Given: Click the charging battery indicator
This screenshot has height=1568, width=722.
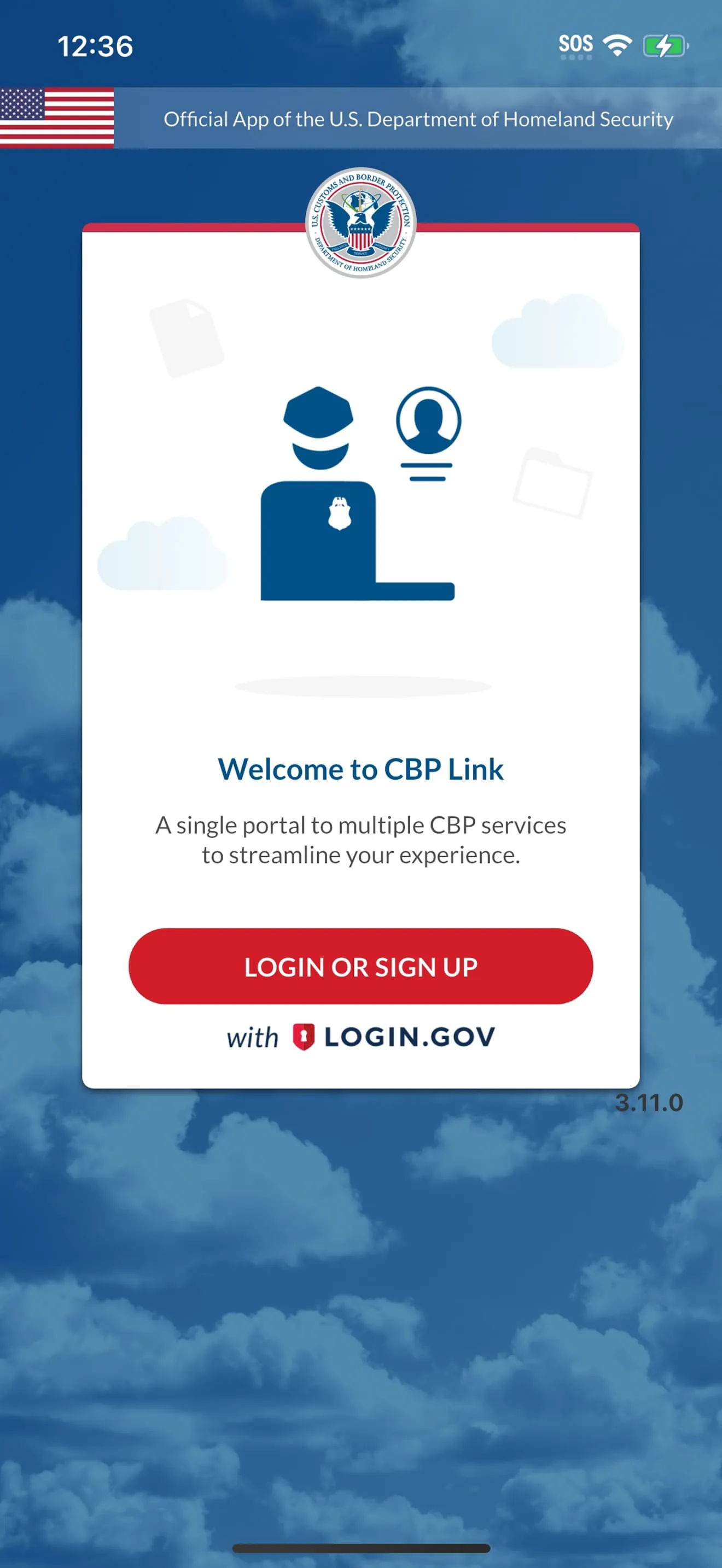Looking at the screenshot, I should 665,44.
